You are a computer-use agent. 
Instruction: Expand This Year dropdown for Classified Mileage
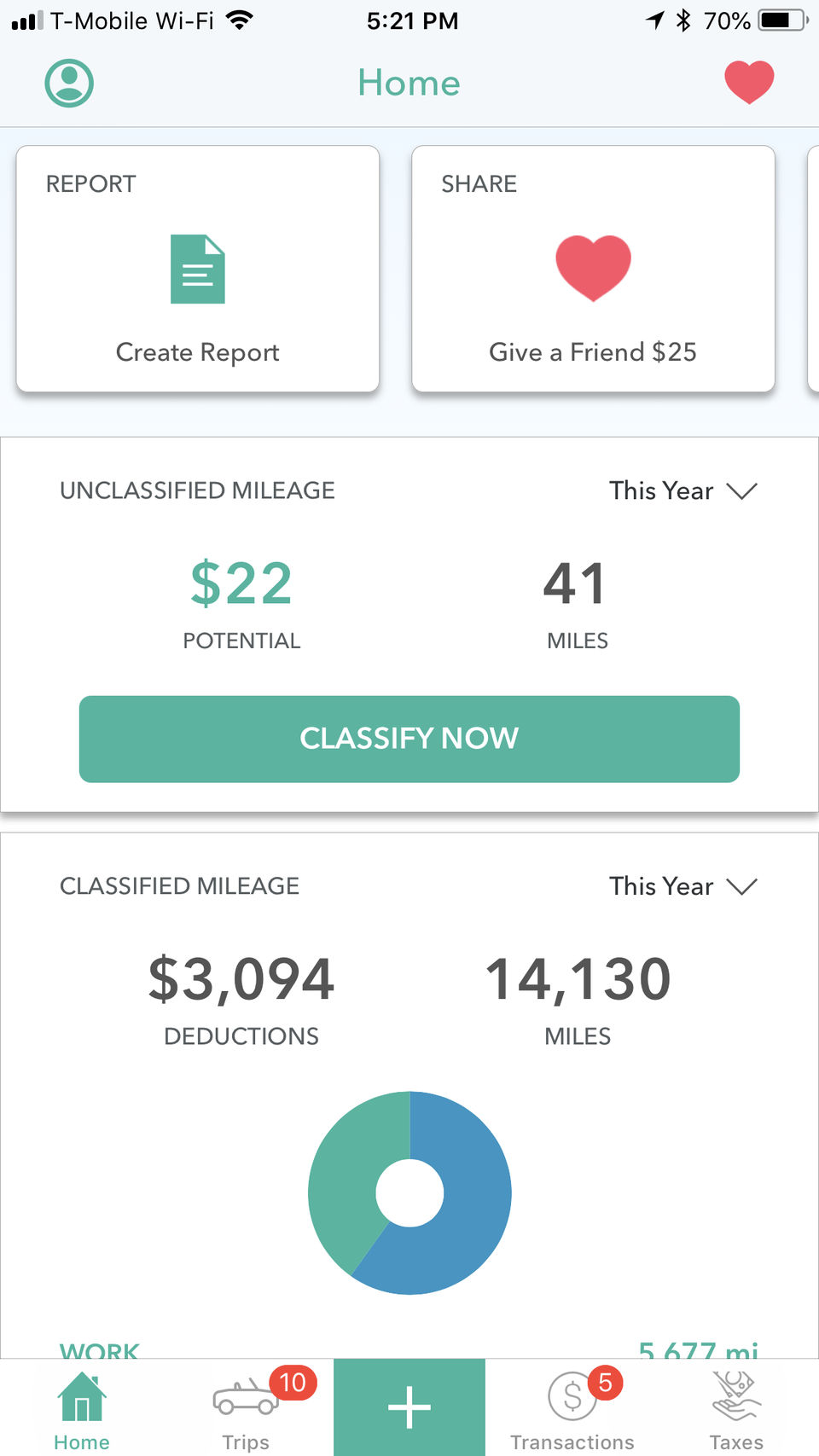(x=682, y=886)
